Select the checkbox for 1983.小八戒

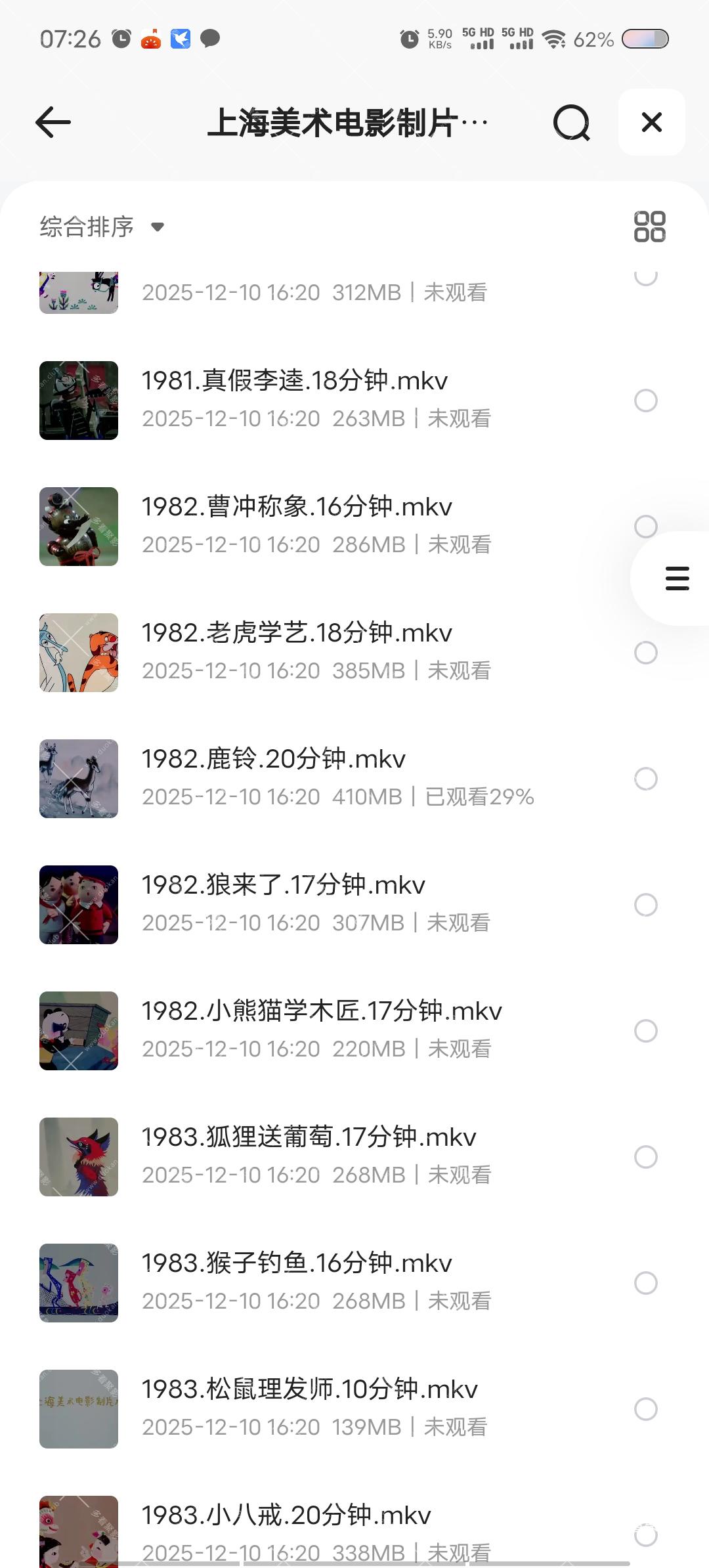pyautogui.click(x=645, y=1535)
